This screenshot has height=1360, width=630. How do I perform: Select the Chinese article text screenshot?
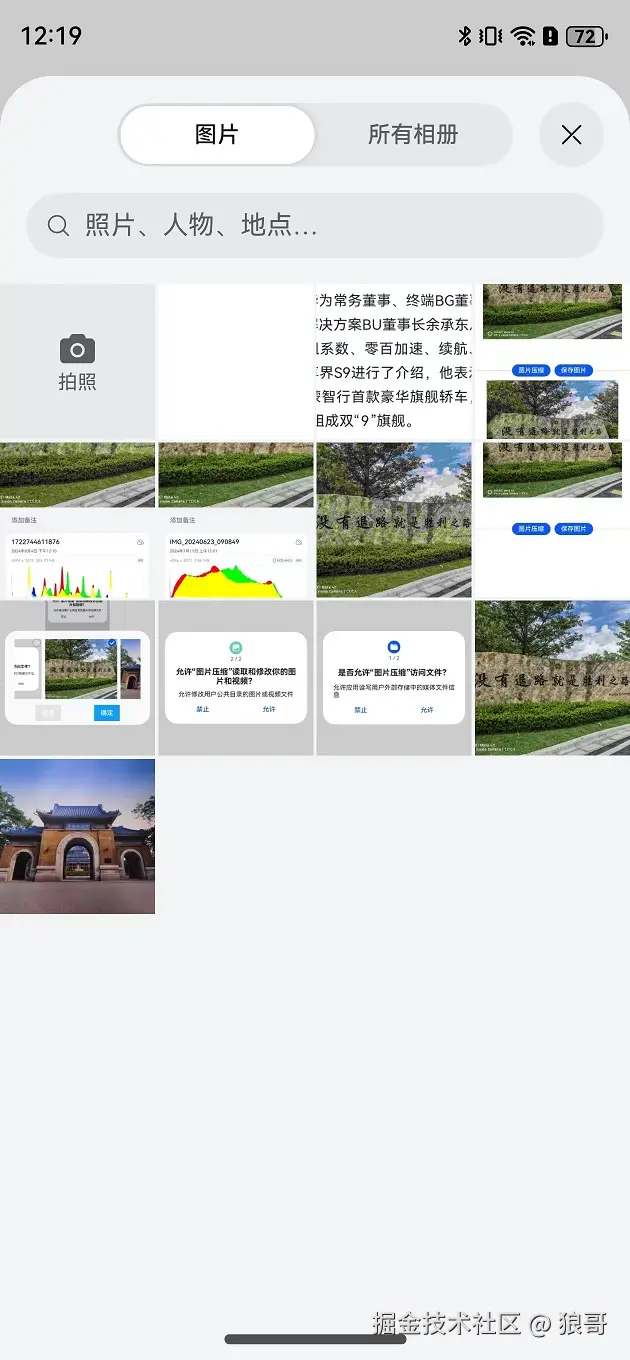point(393,362)
